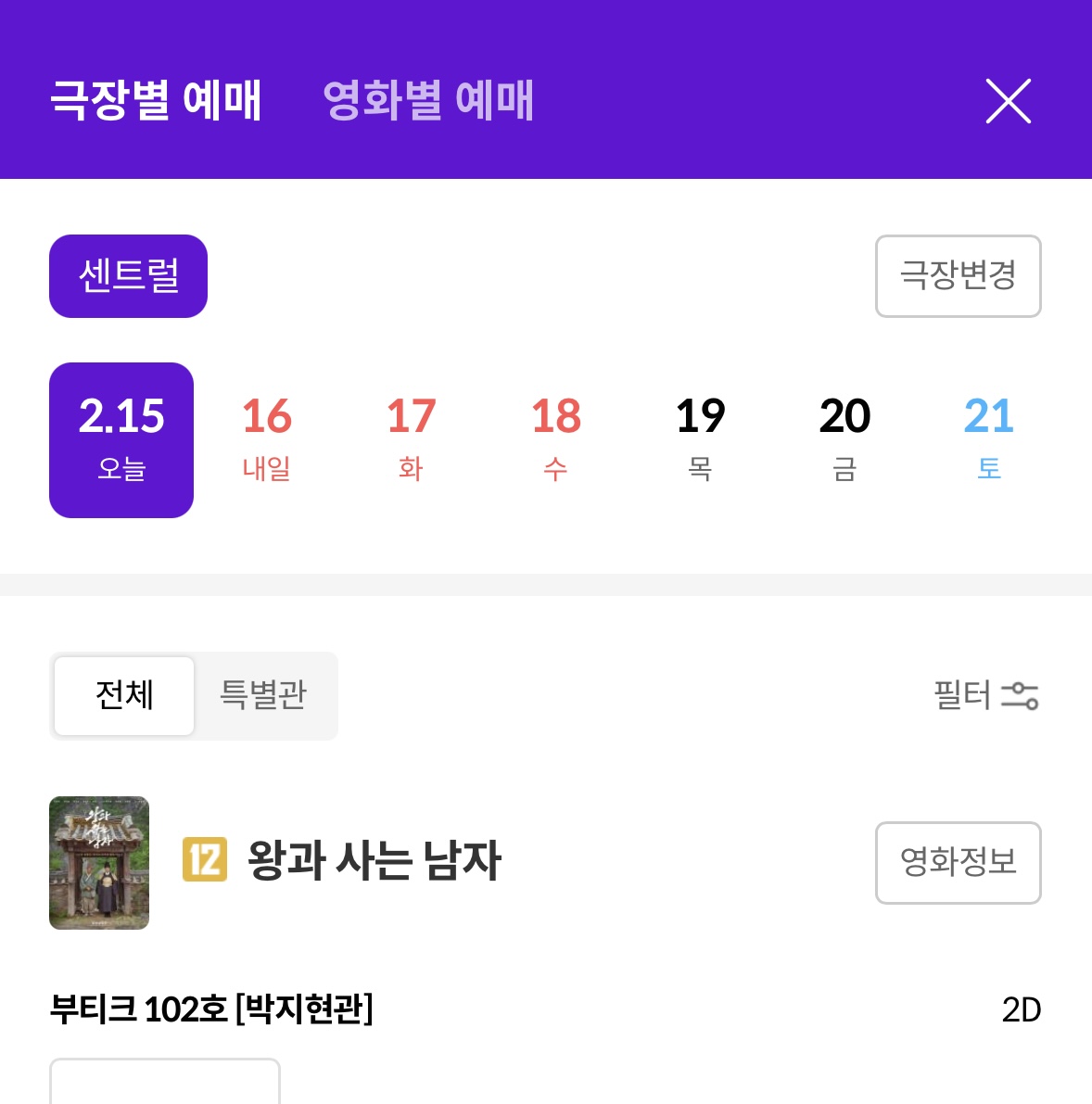Screen dimensions: 1092x1104
Task: Open 영화정보 for 왕과 사는 남자
Action: coord(958,862)
